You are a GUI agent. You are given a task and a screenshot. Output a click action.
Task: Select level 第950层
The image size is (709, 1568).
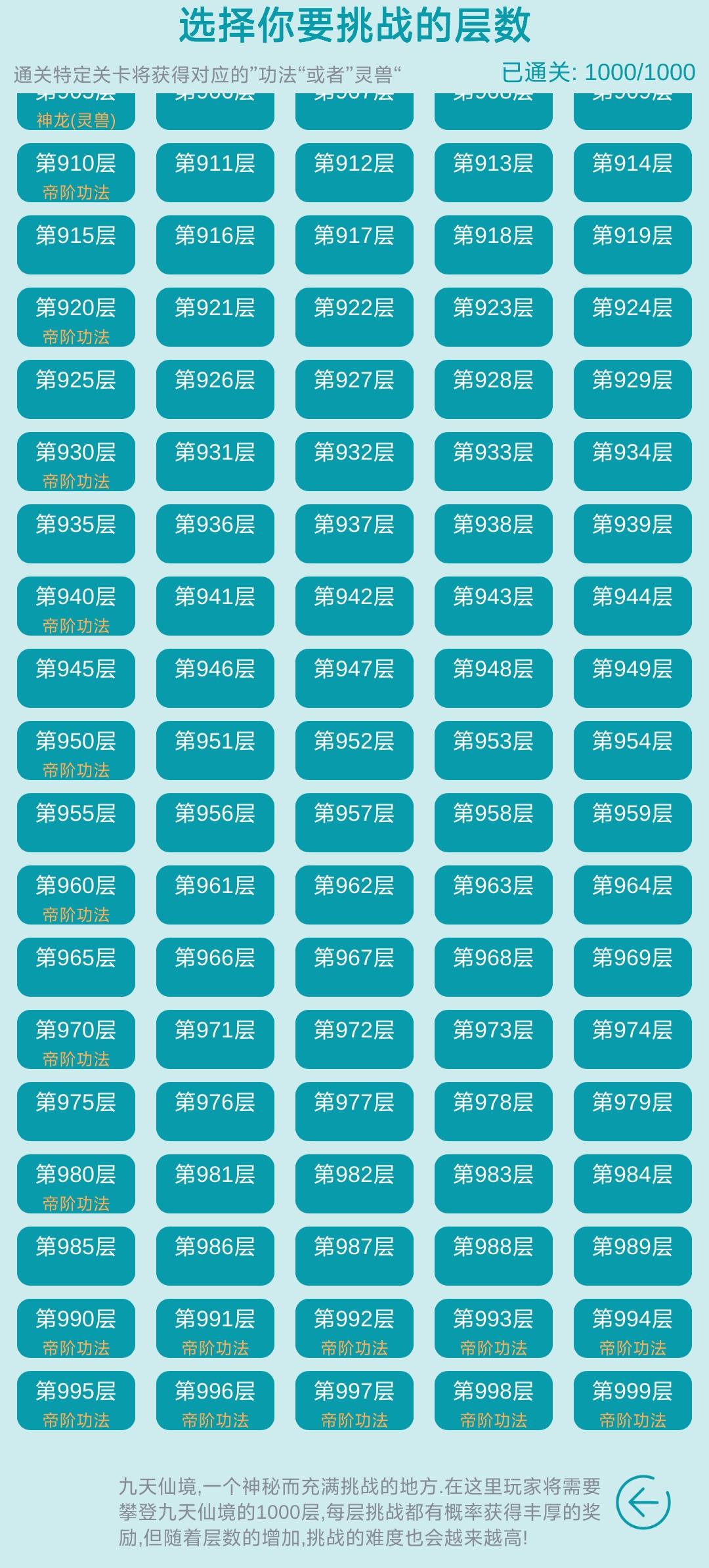click(x=76, y=751)
